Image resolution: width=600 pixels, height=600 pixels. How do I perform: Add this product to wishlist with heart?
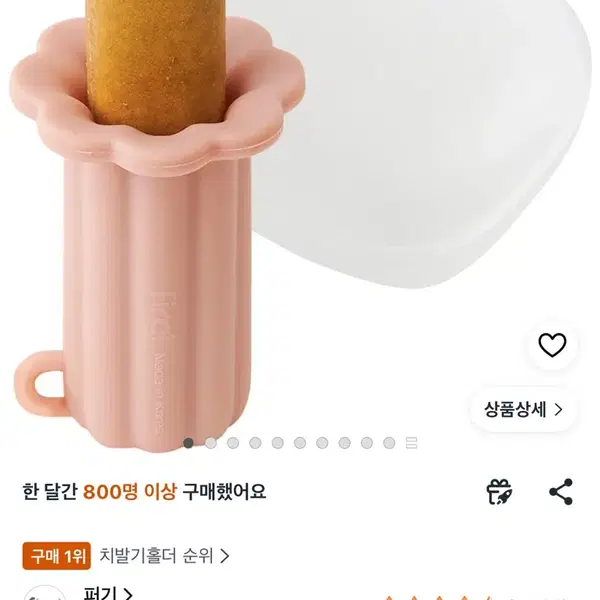pyautogui.click(x=552, y=345)
